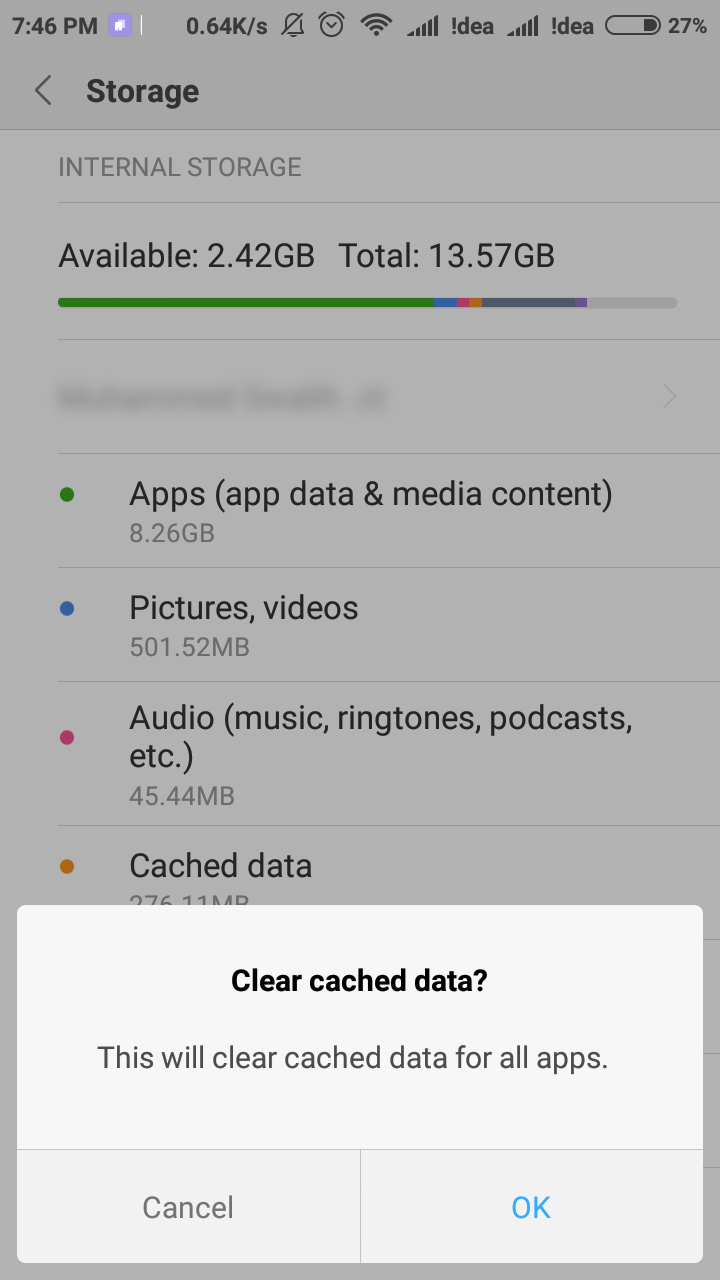The width and height of the screenshot is (720, 1280).
Task: Open the Pictures, videos storage entry
Action: point(360,624)
